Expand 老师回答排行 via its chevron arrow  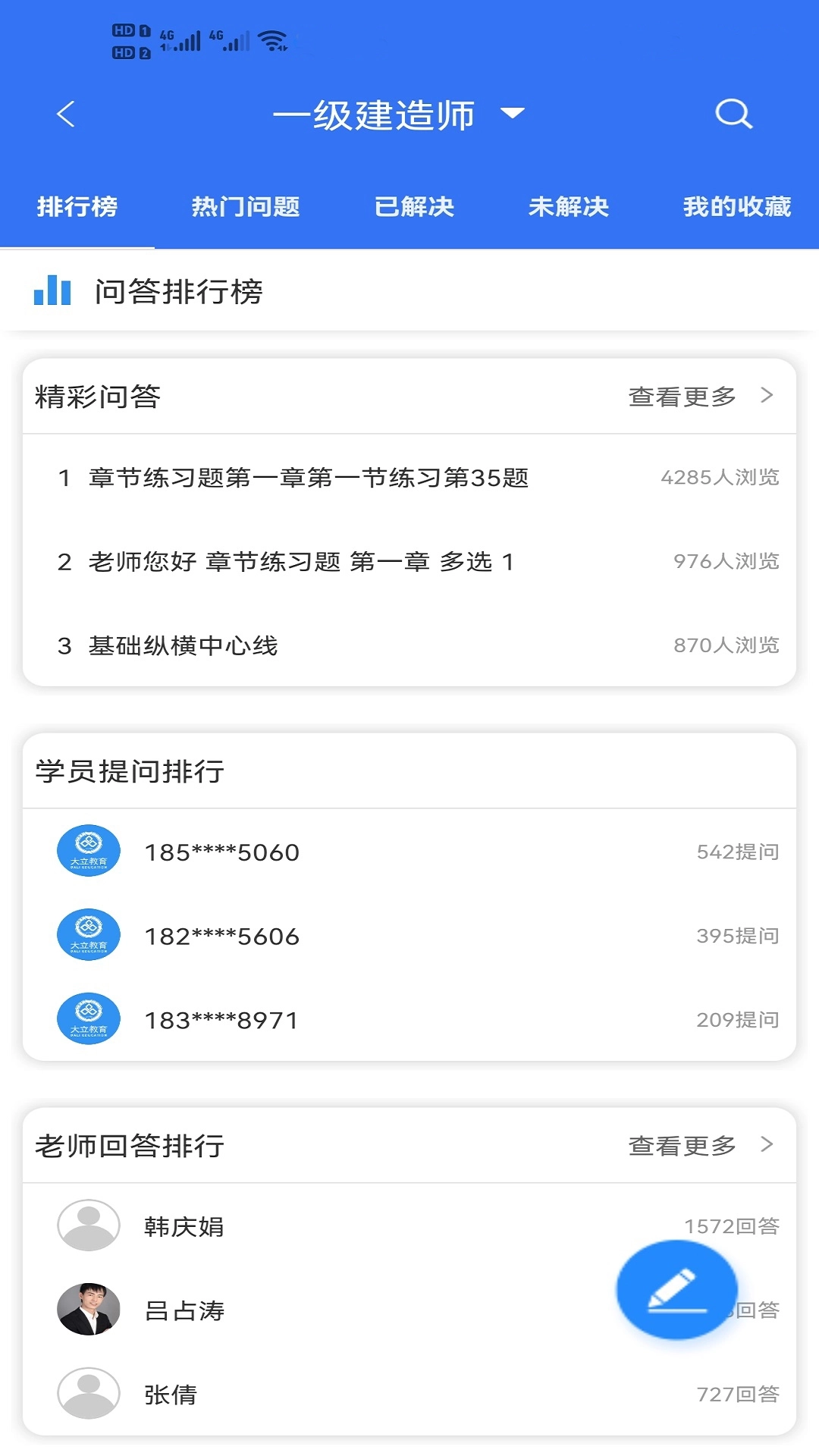[767, 1146]
